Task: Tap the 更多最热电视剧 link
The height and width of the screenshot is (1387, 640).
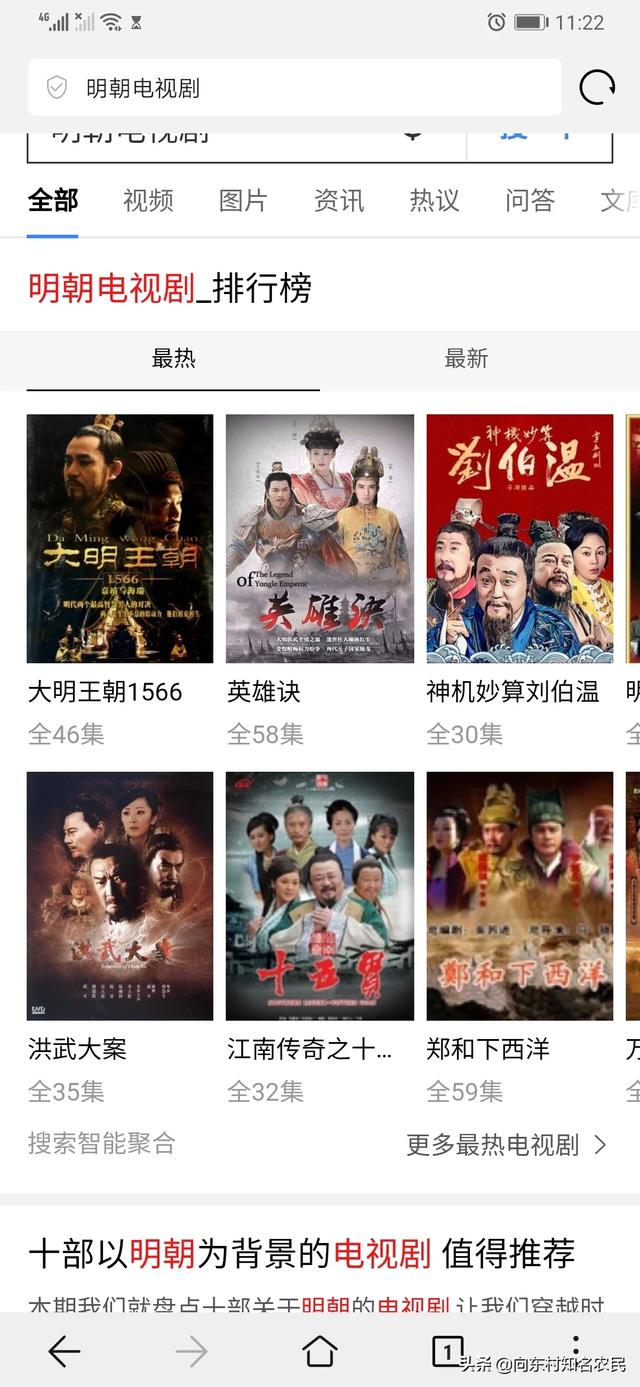Action: click(506, 1145)
